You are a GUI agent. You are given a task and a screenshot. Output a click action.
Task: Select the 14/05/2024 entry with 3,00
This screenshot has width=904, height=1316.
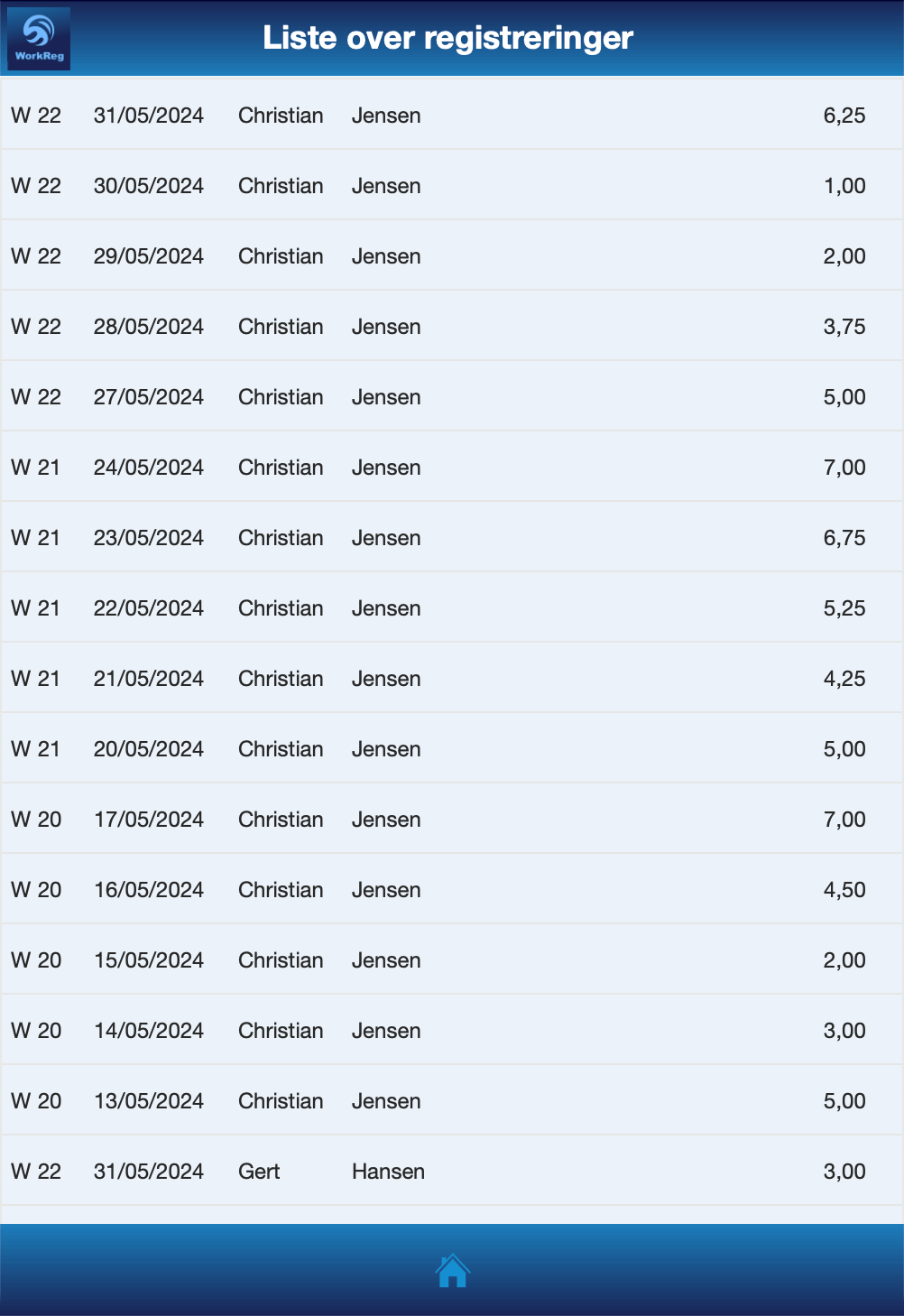pos(451,1031)
